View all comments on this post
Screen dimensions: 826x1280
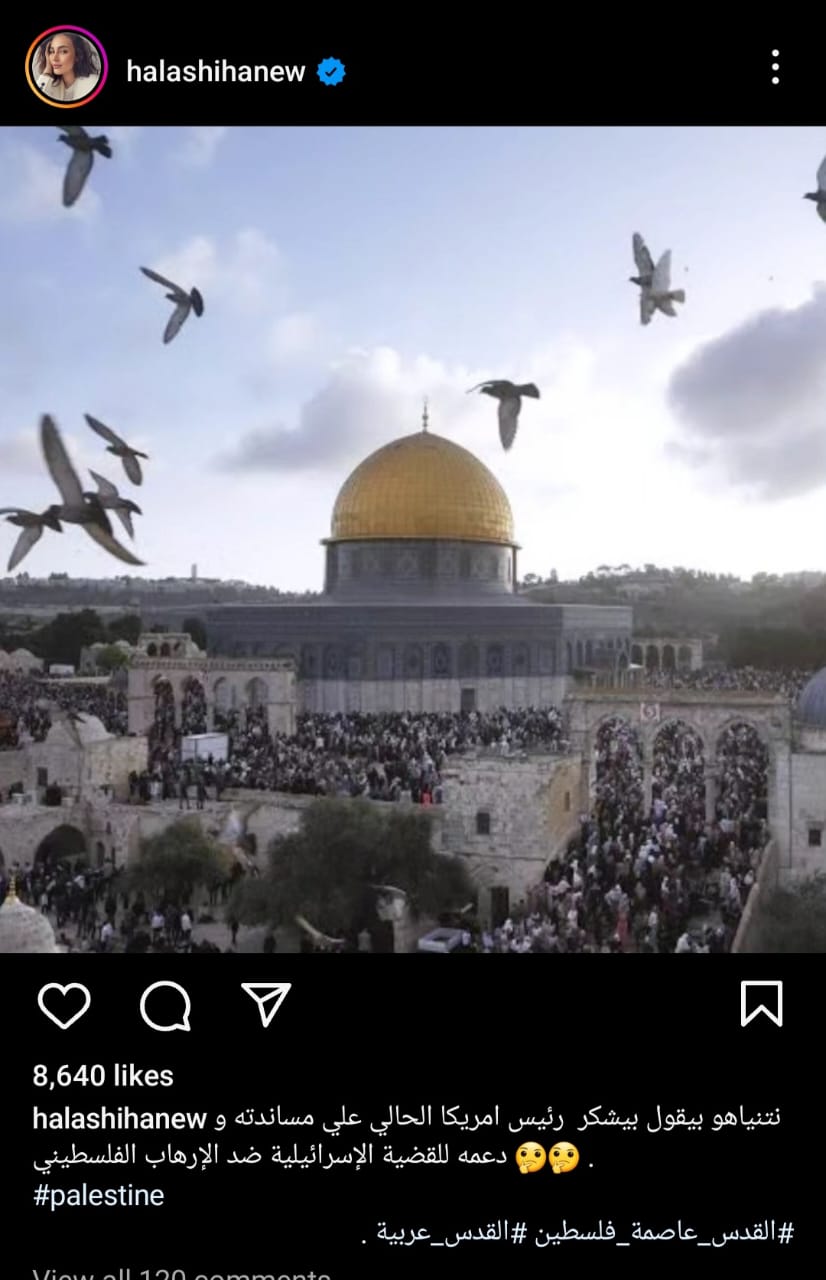tap(181, 1274)
